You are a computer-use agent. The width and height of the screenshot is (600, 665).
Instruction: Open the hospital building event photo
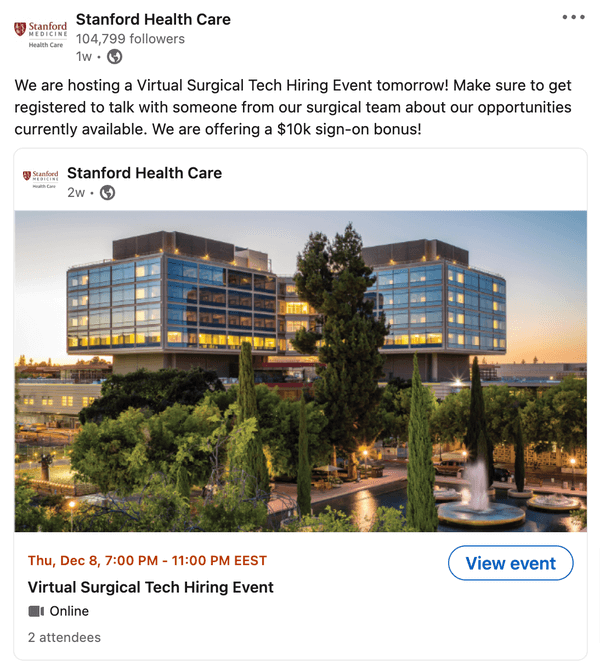click(x=300, y=370)
